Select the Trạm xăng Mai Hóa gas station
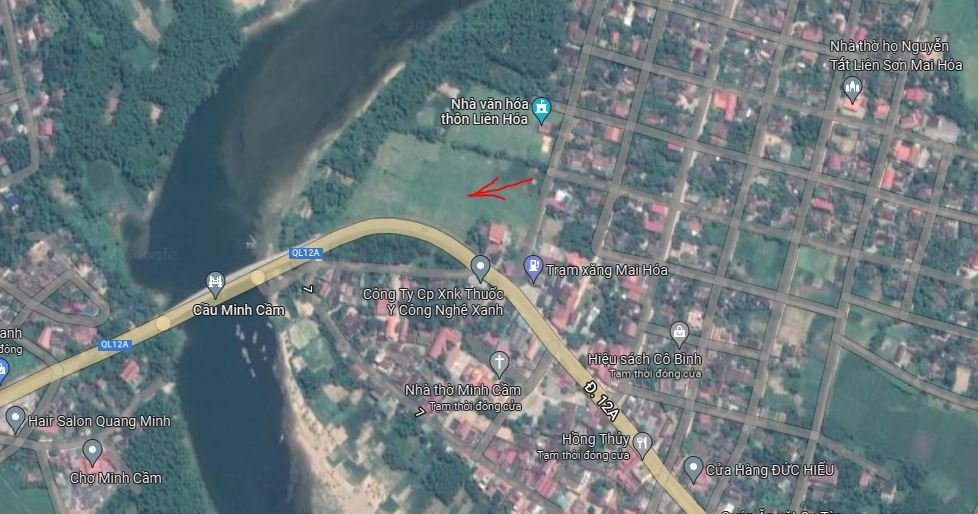 click(x=534, y=267)
